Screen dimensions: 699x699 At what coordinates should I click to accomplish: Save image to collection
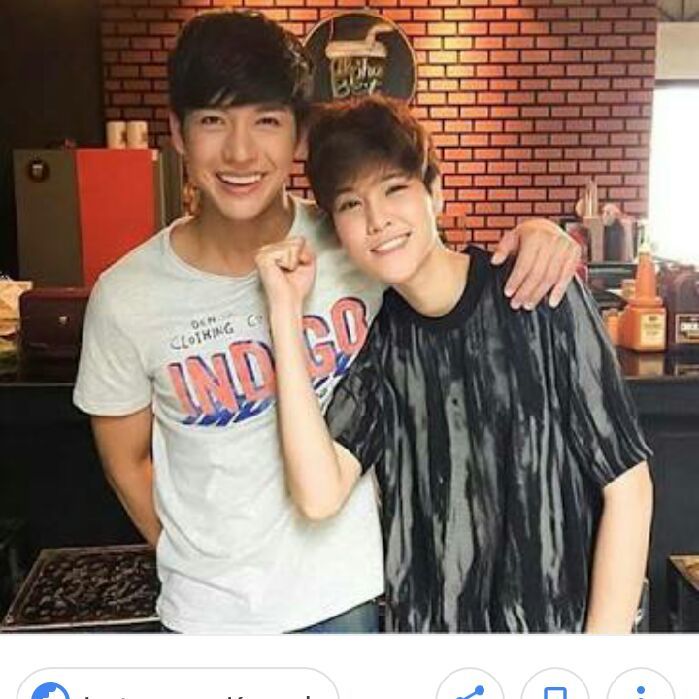pyautogui.click(x=556, y=688)
